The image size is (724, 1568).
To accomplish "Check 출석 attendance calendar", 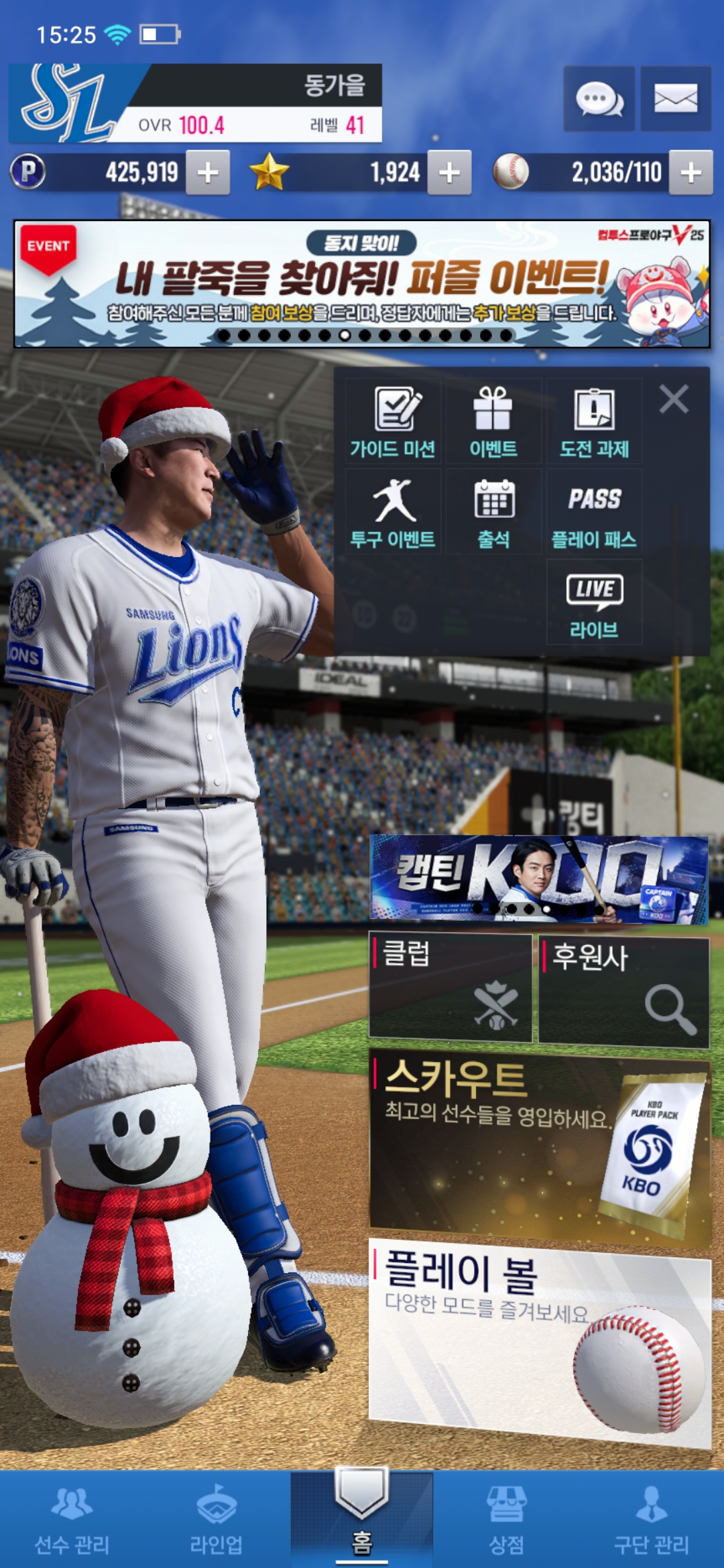I will click(x=493, y=513).
